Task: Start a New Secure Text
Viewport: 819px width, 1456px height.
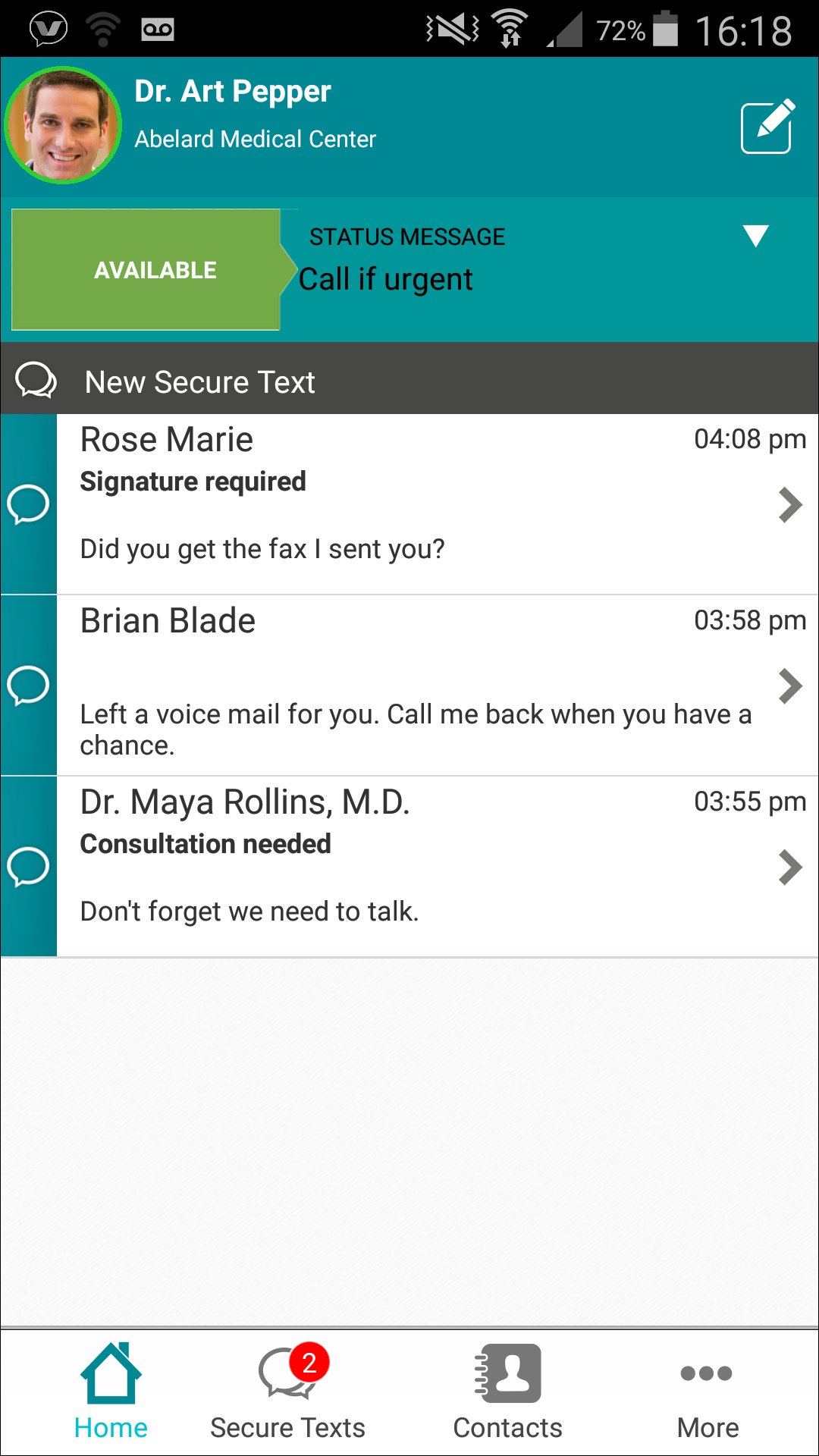Action: tap(409, 380)
